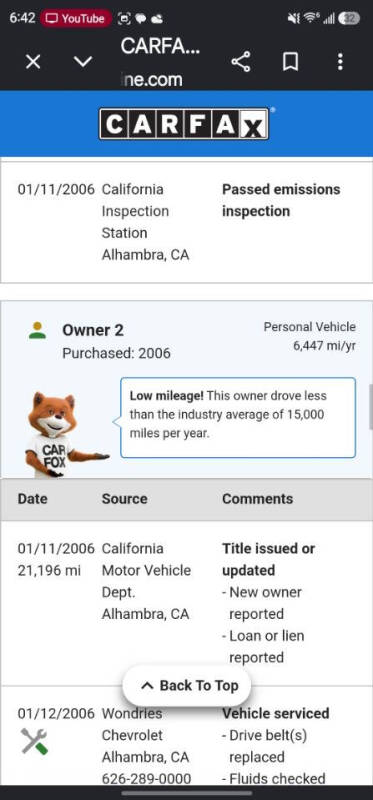The height and width of the screenshot is (800, 373).
Task: Bookmark this page
Action: (290, 62)
